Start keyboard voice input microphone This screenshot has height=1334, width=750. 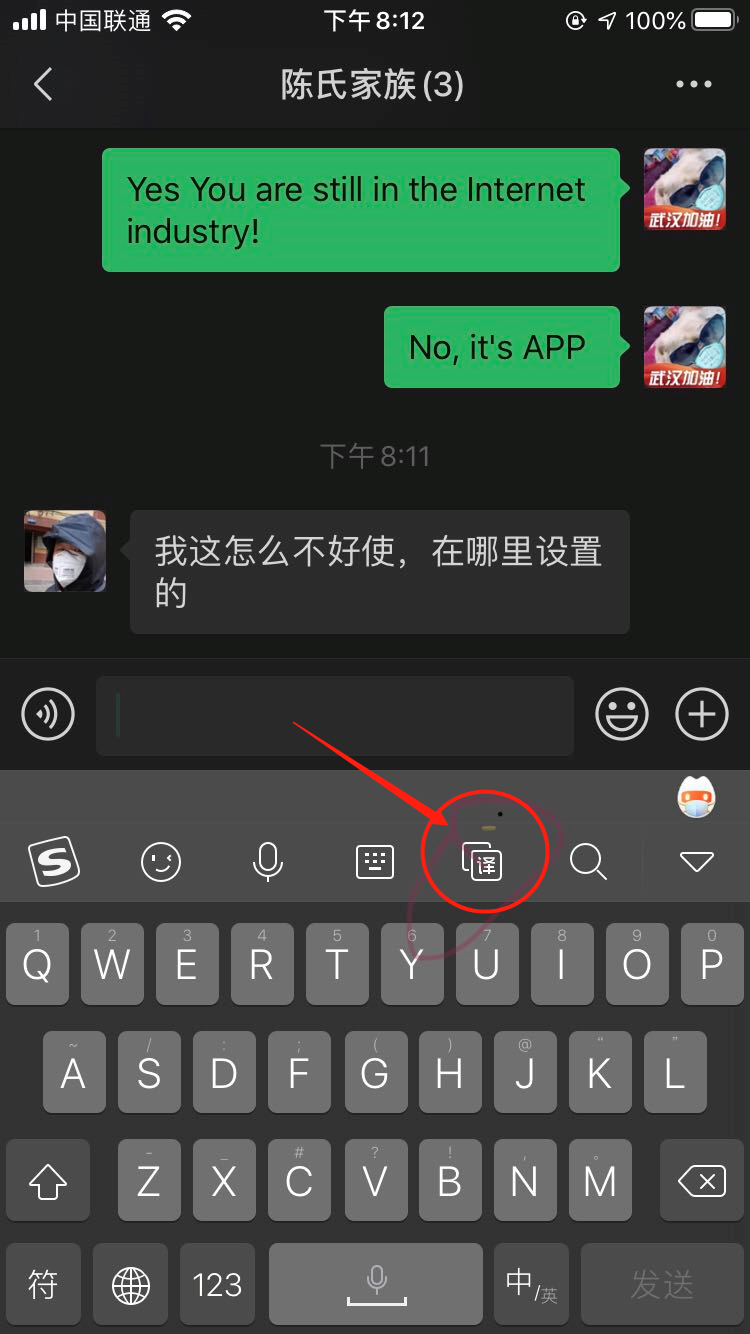click(x=267, y=861)
